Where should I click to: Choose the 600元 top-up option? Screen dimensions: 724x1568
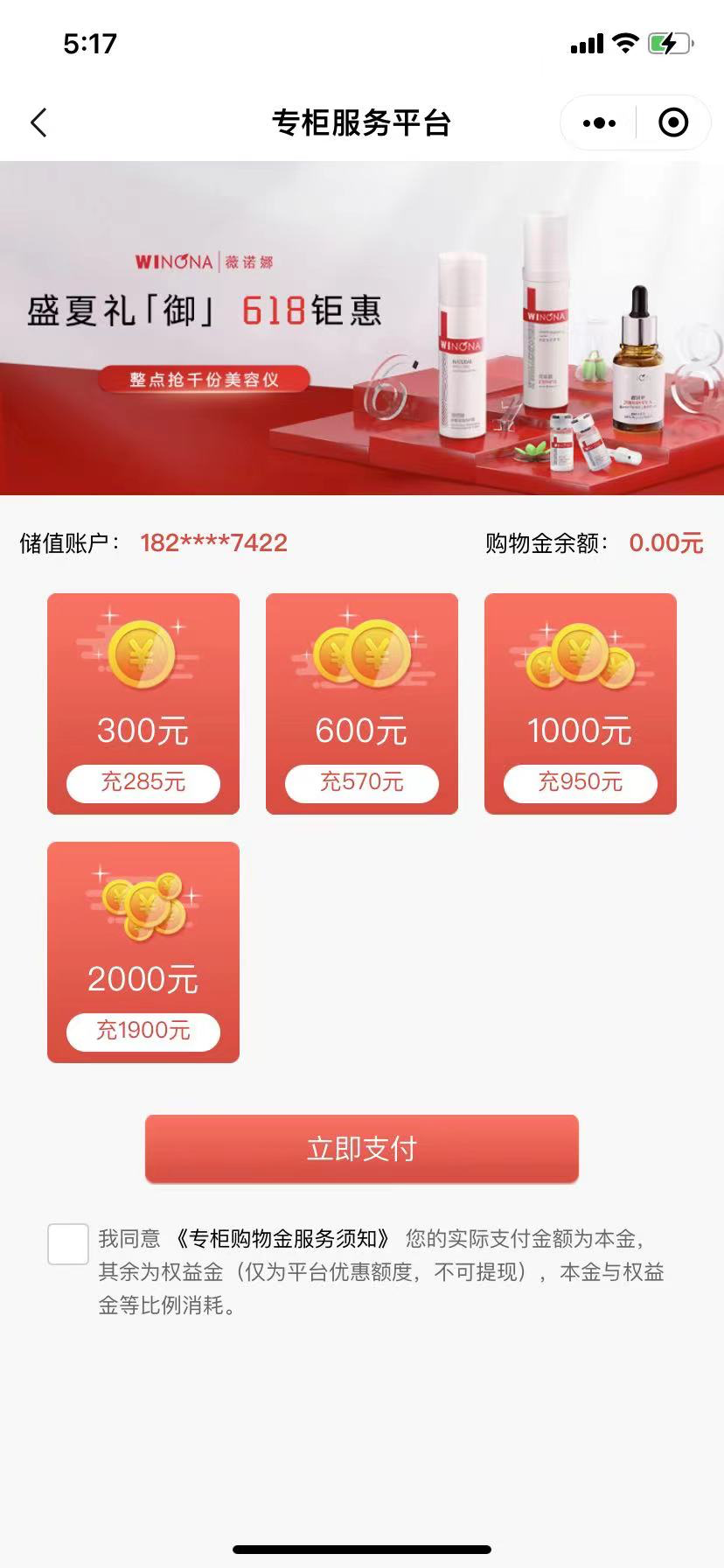pyautogui.click(x=362, y=703)
